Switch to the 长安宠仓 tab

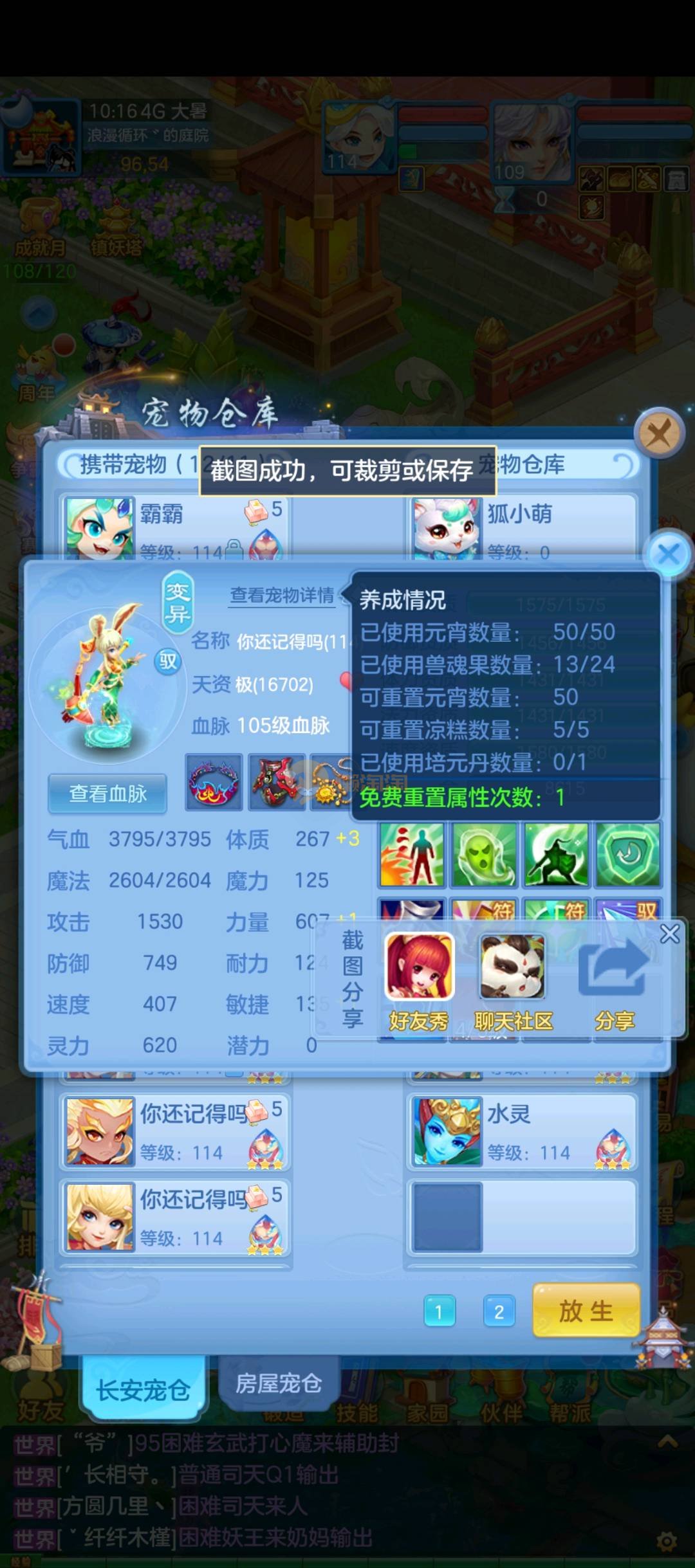click(x=143, y=1390)
